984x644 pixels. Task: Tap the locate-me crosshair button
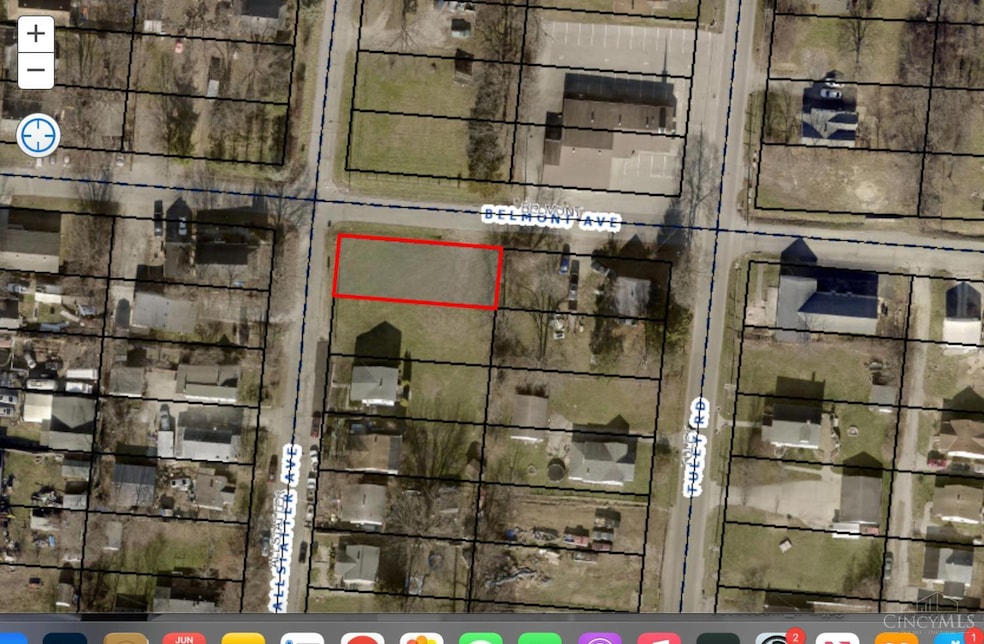pos(38,135)
